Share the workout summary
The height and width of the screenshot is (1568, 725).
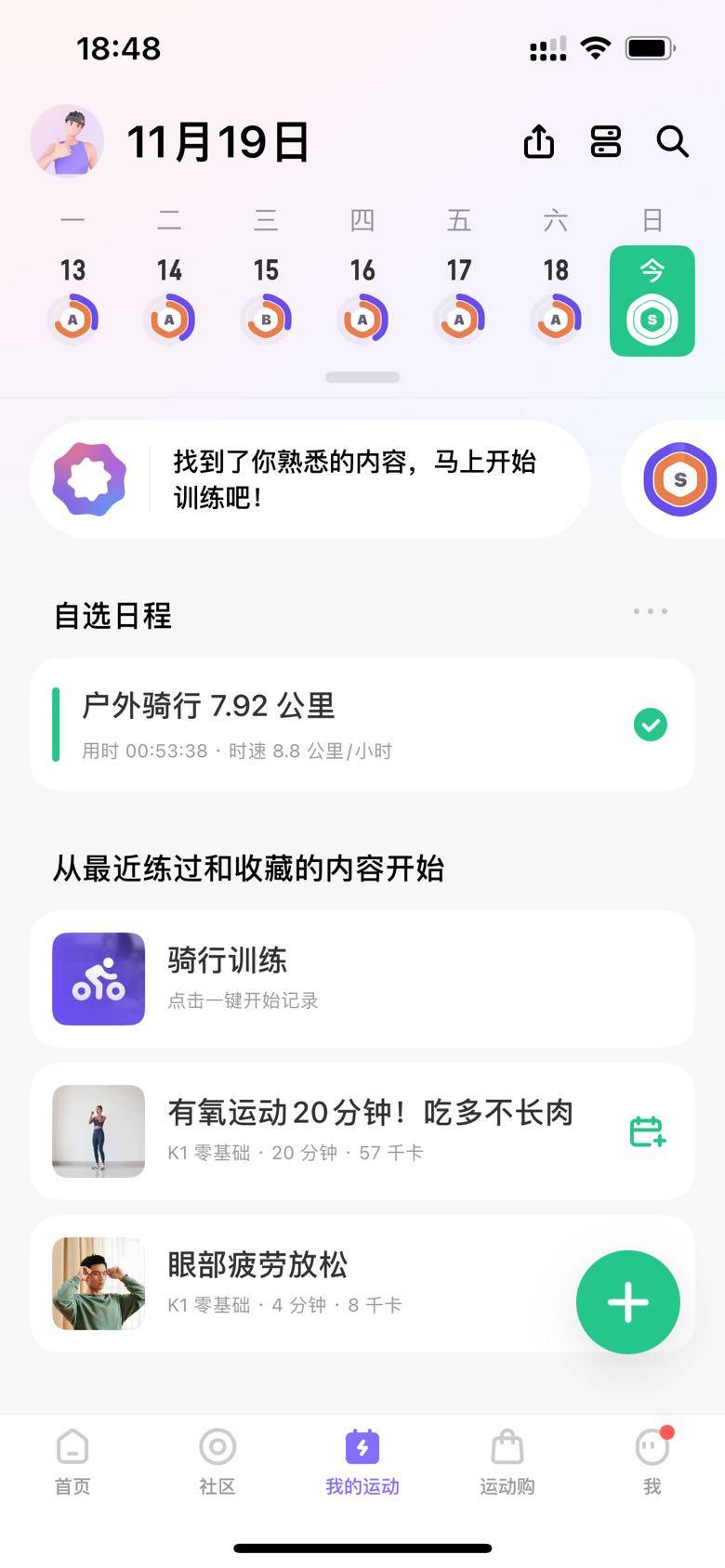coord(539,142)
